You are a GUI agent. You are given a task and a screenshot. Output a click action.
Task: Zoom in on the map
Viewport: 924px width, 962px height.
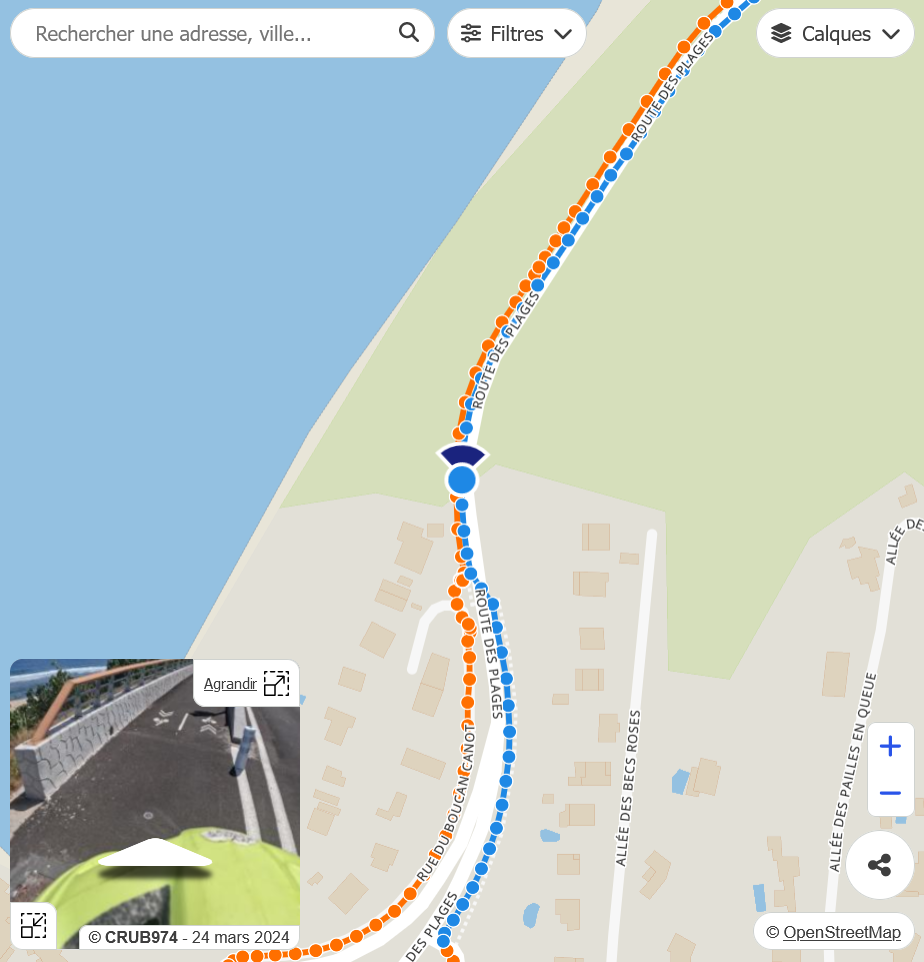(x=889, y=746)
